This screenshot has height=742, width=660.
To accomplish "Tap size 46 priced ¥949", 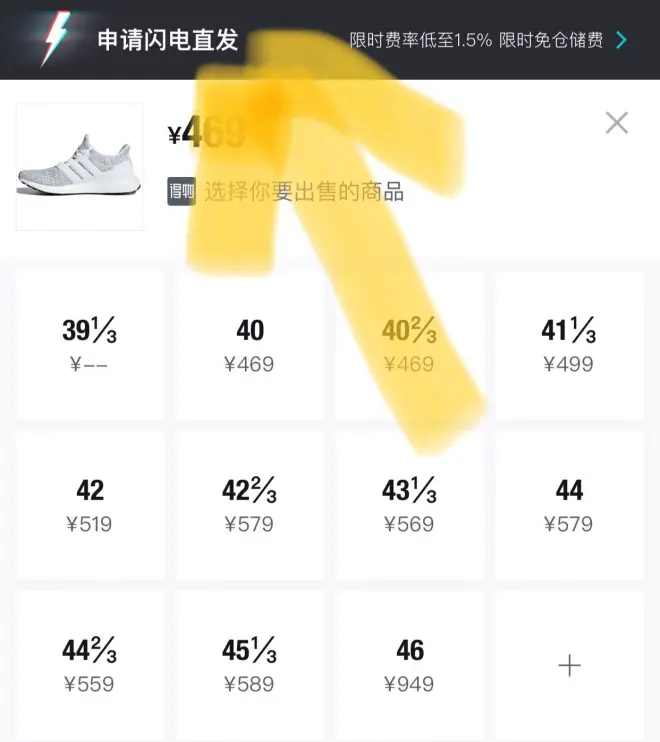I will (410, 665).
